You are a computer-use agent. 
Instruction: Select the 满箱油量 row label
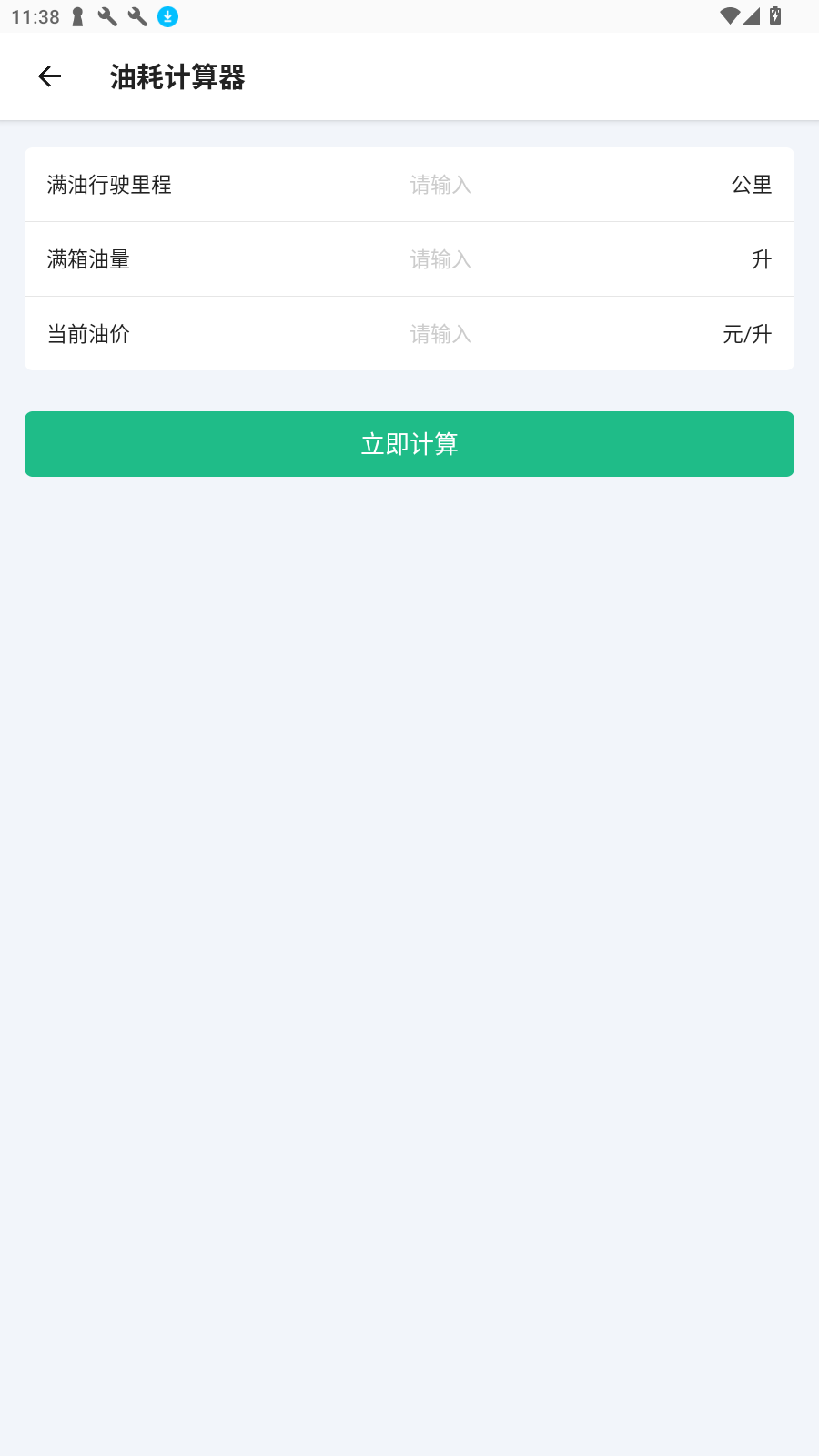tap(88, 259)
